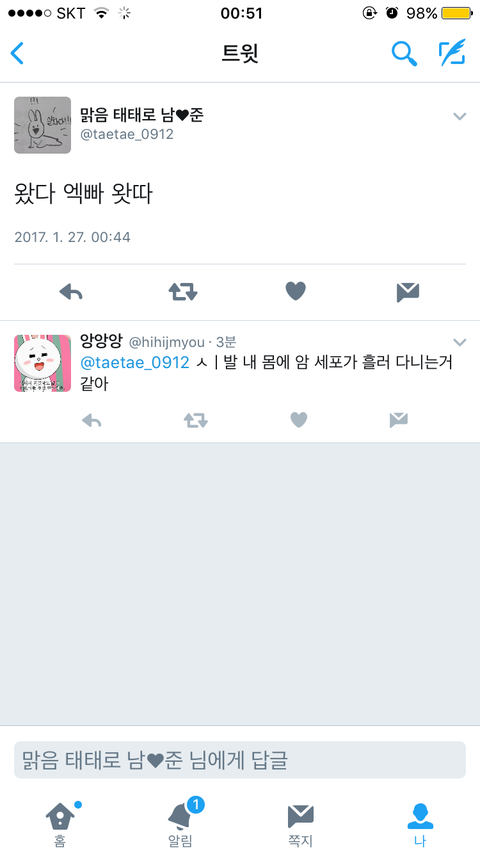480x854 pixels.
Task: Like the main tweet with heart icon
Action: pos(296,291)
